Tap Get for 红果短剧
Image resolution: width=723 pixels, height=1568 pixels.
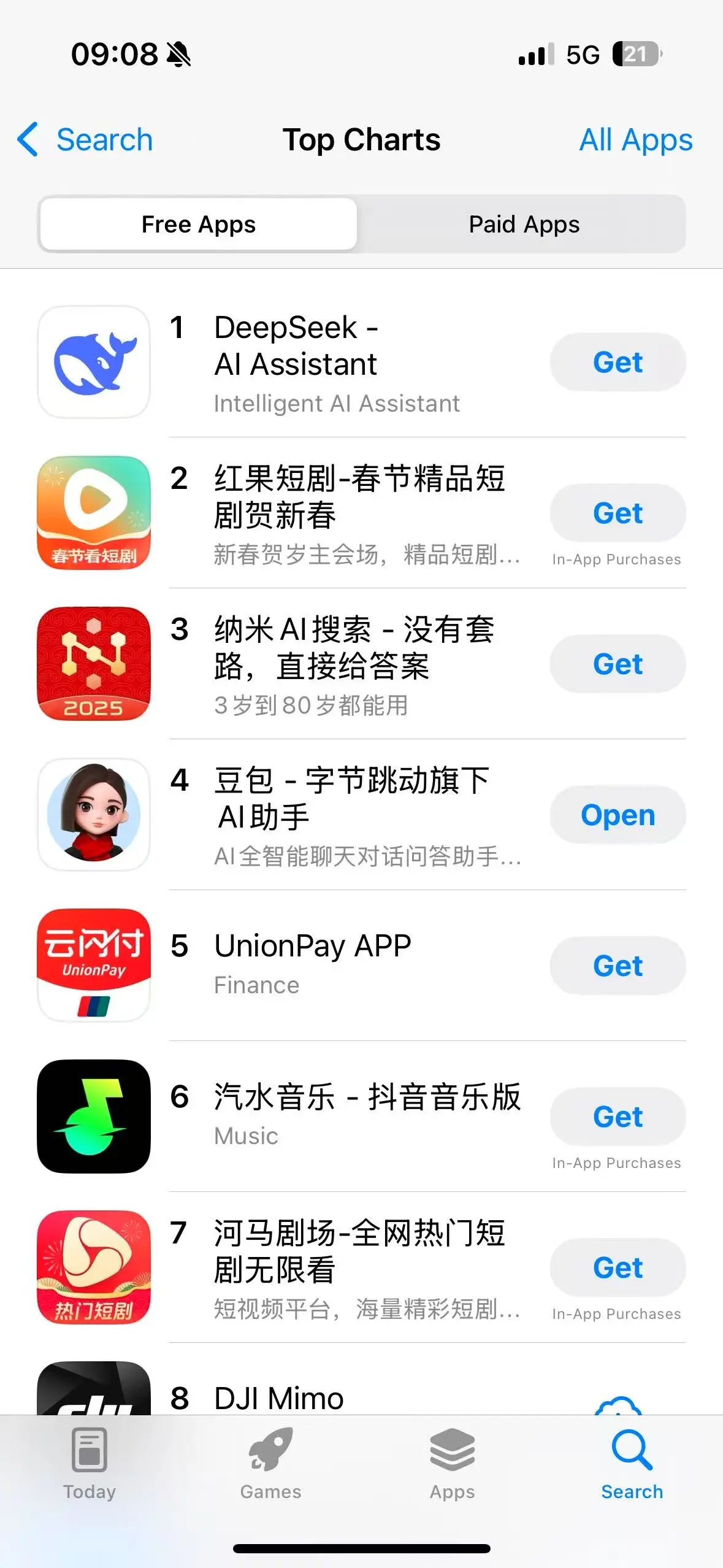618,513
